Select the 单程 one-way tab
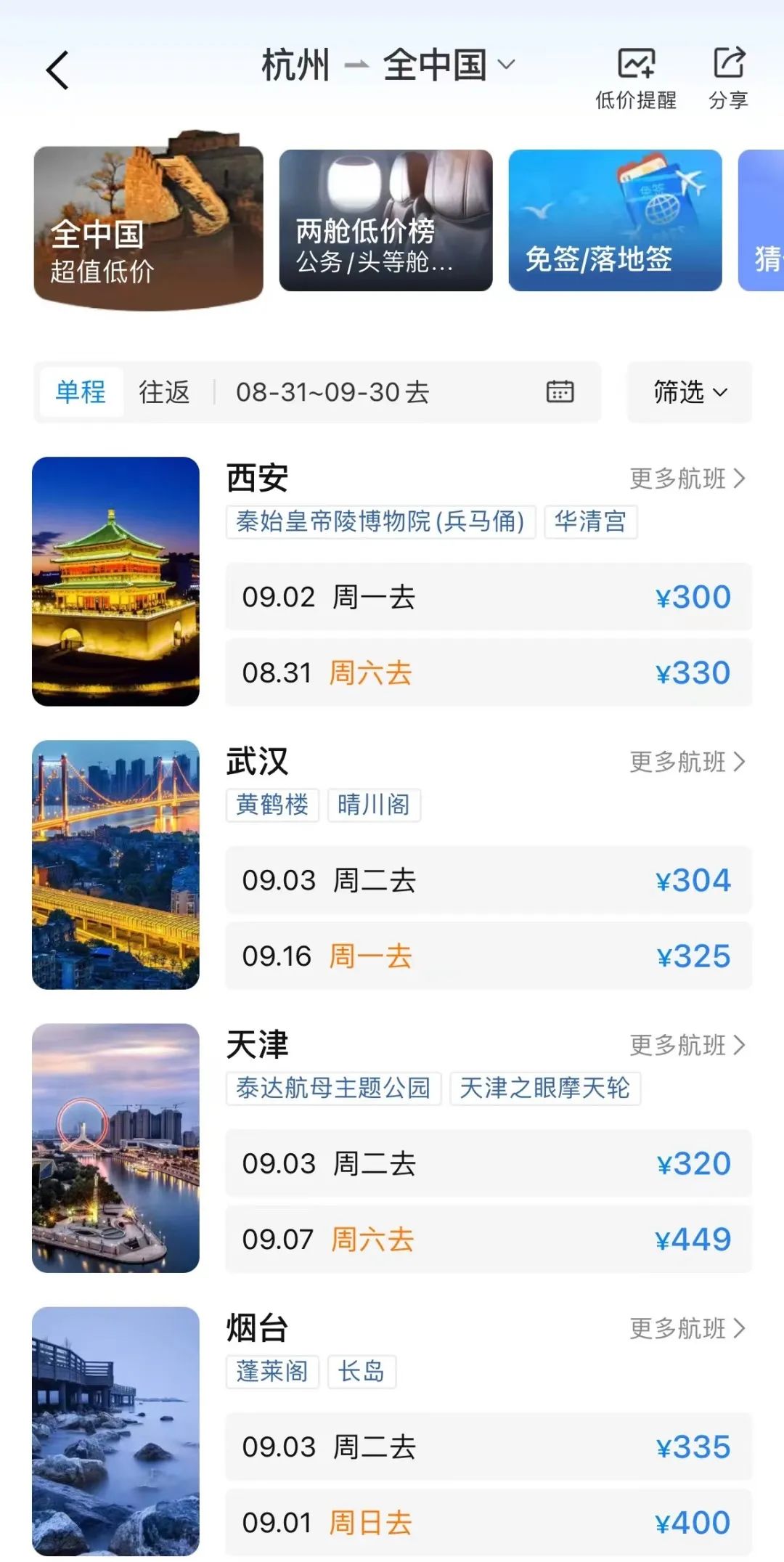784x1562 pixels. 81,392
